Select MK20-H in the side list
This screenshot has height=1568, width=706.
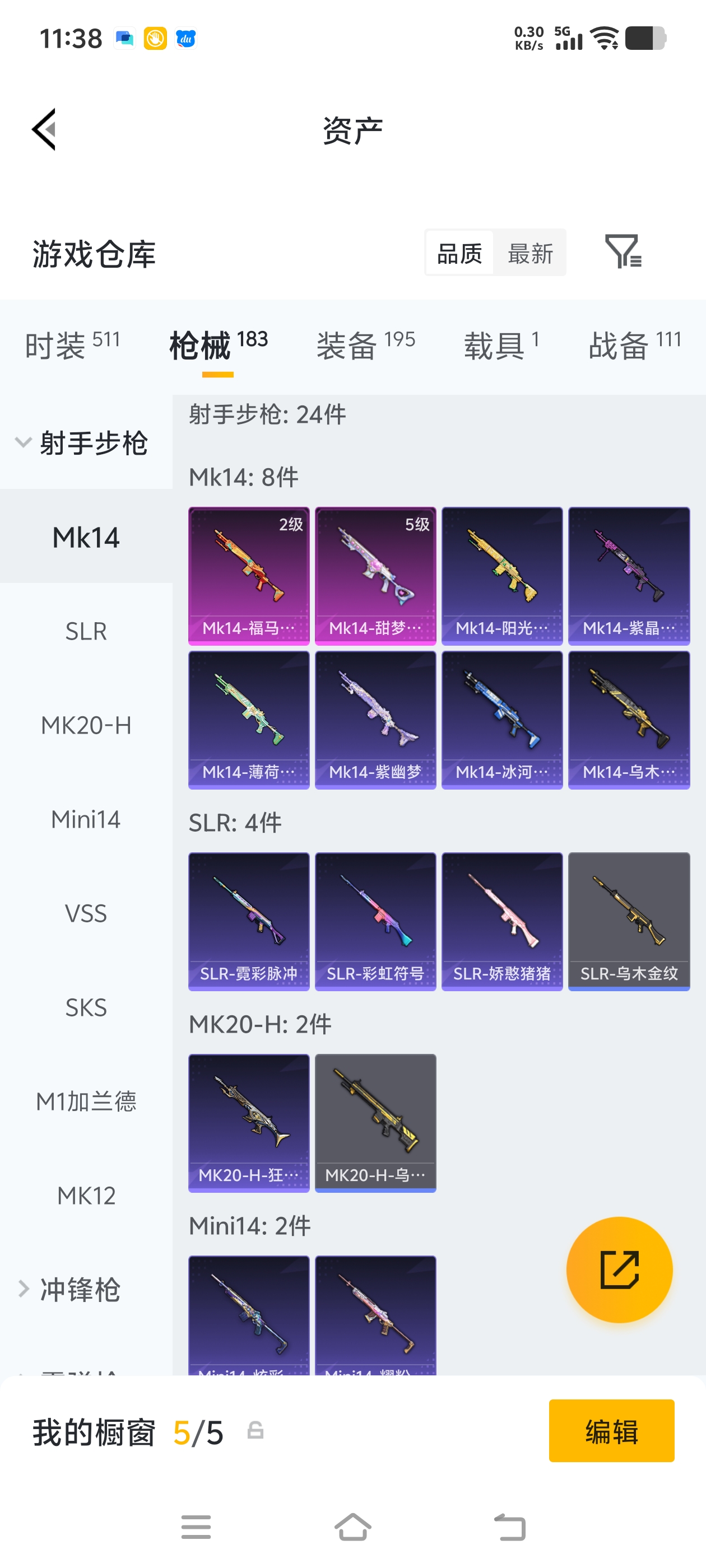click(86, 725)
